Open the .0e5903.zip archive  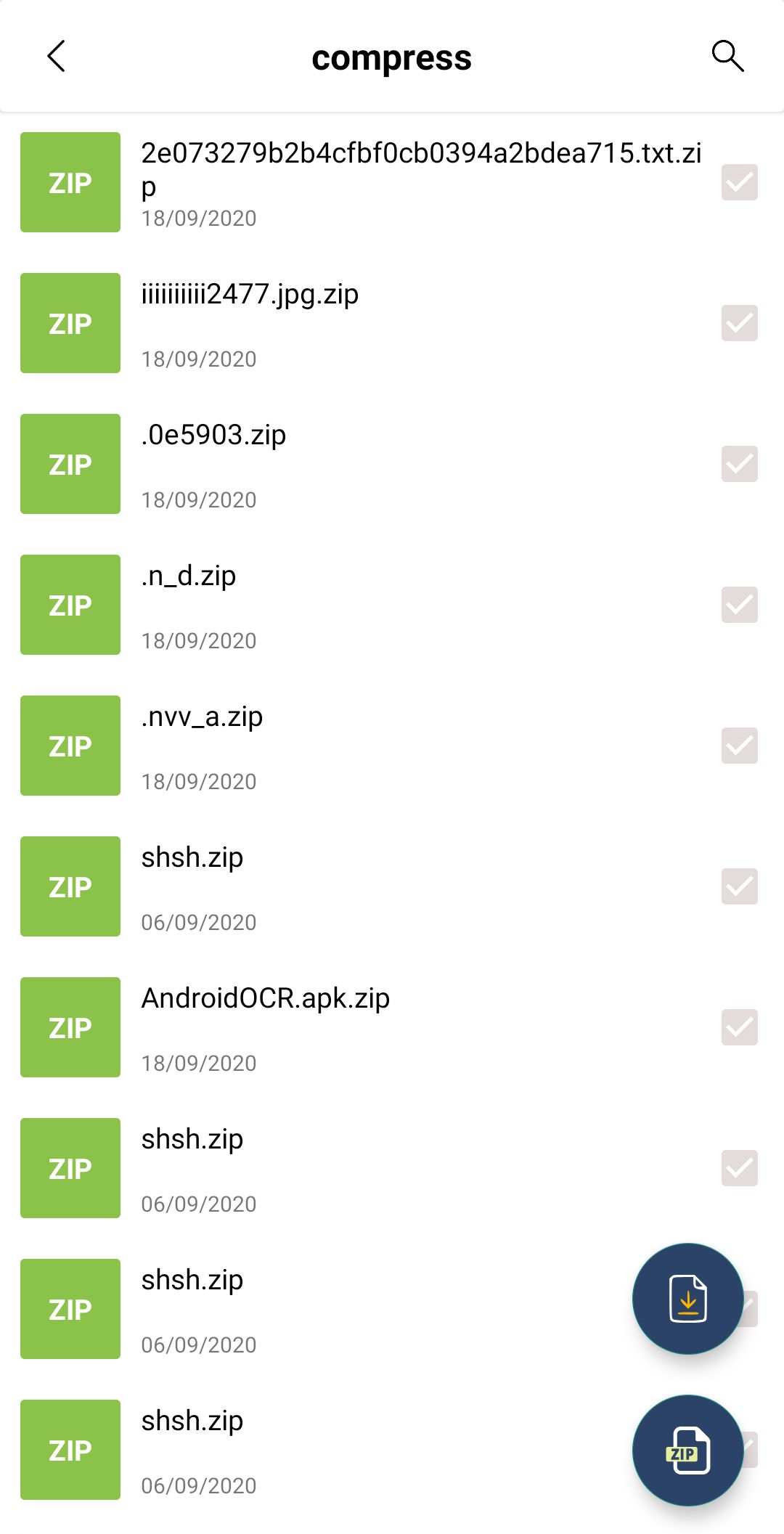pyautogui.click(x=213, y=436)
